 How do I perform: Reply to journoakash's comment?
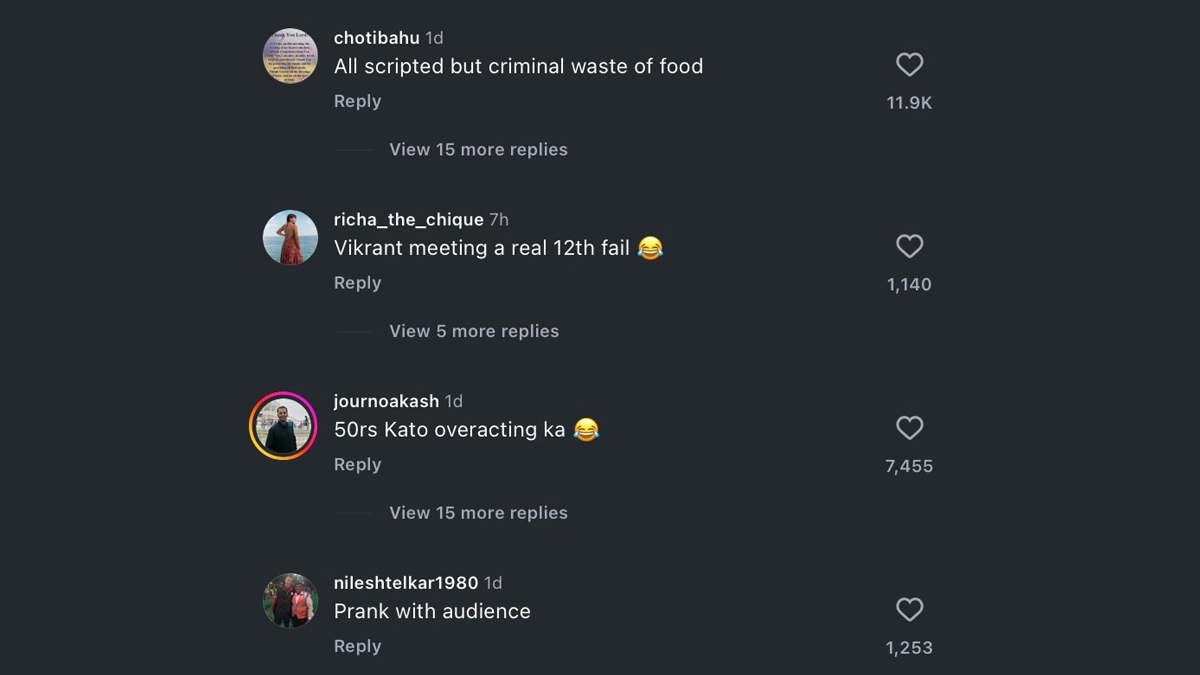(x=357, y=465)
